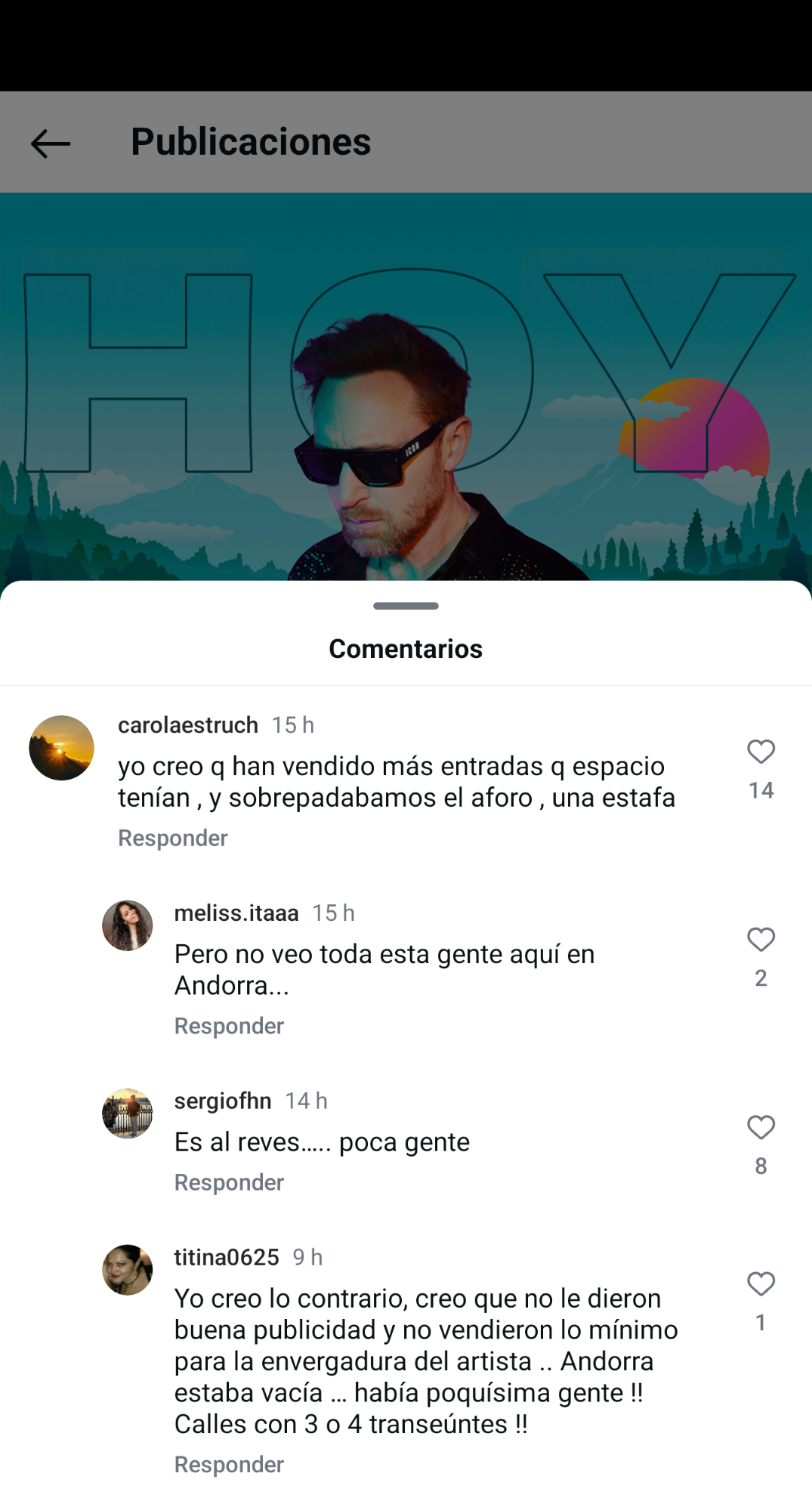Open titina0625's profile avatar
The image size is (812, 1498).
(x=128, y=1270)
